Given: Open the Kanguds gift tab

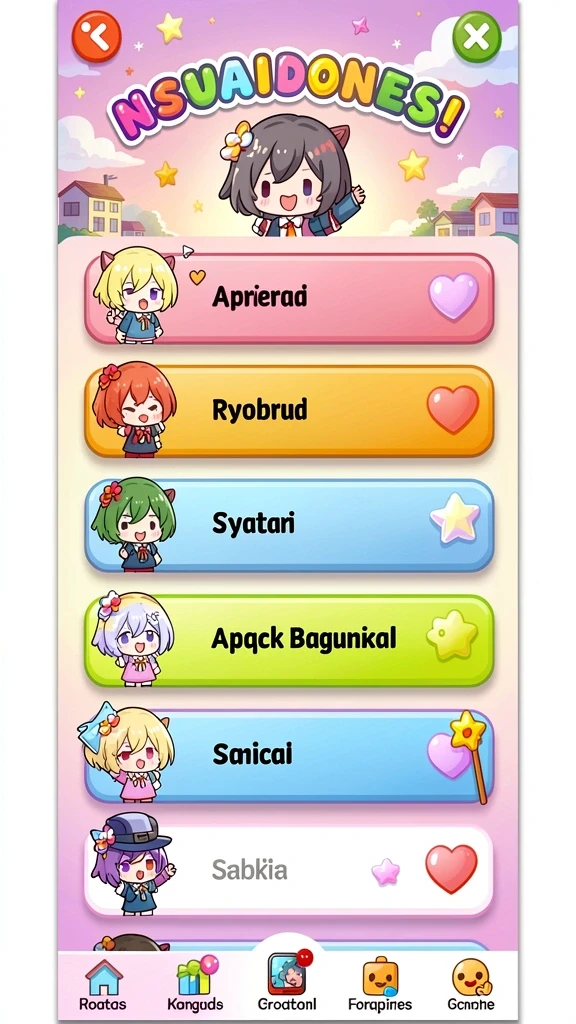Looking at the screenshot, I should 195,985.
